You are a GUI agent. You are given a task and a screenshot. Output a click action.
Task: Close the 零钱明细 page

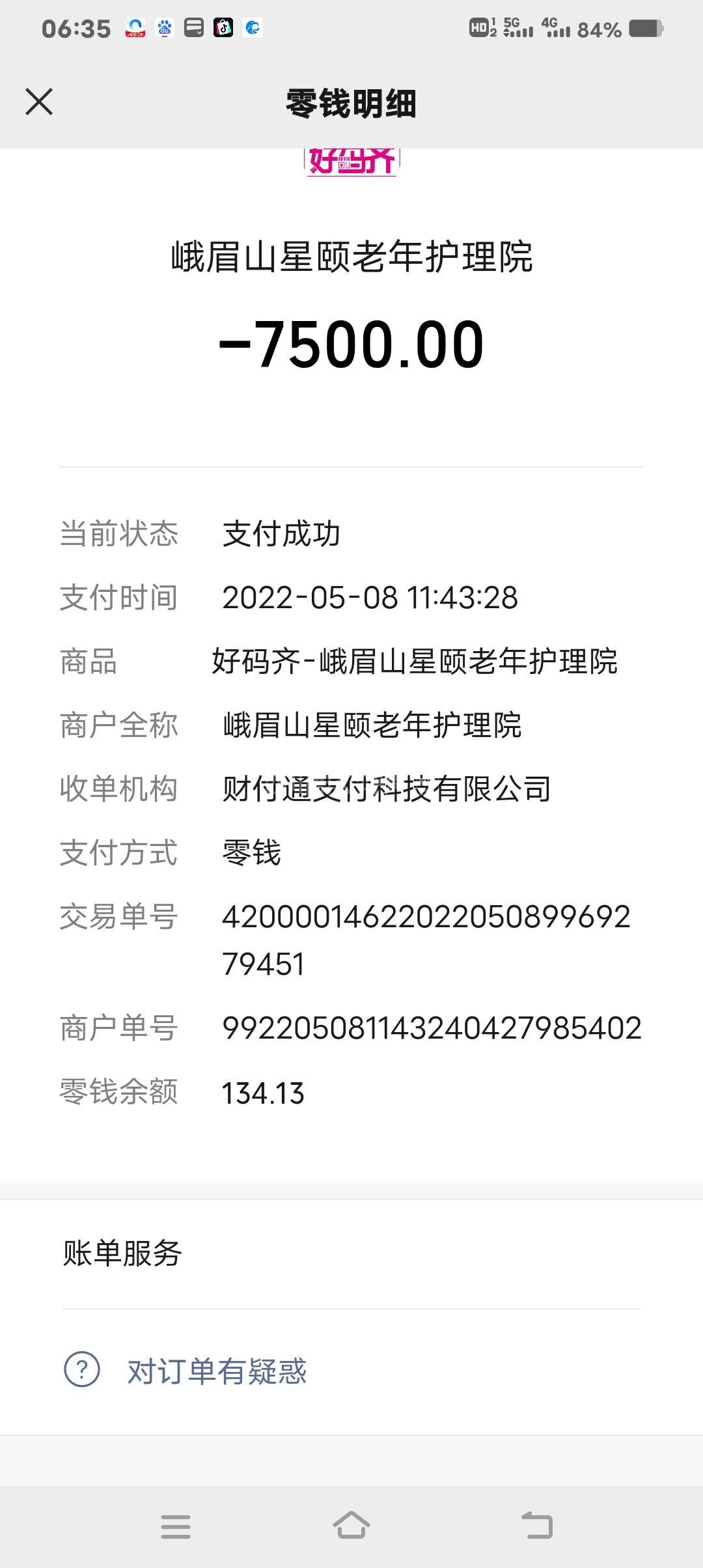click(x=39, y=102)
